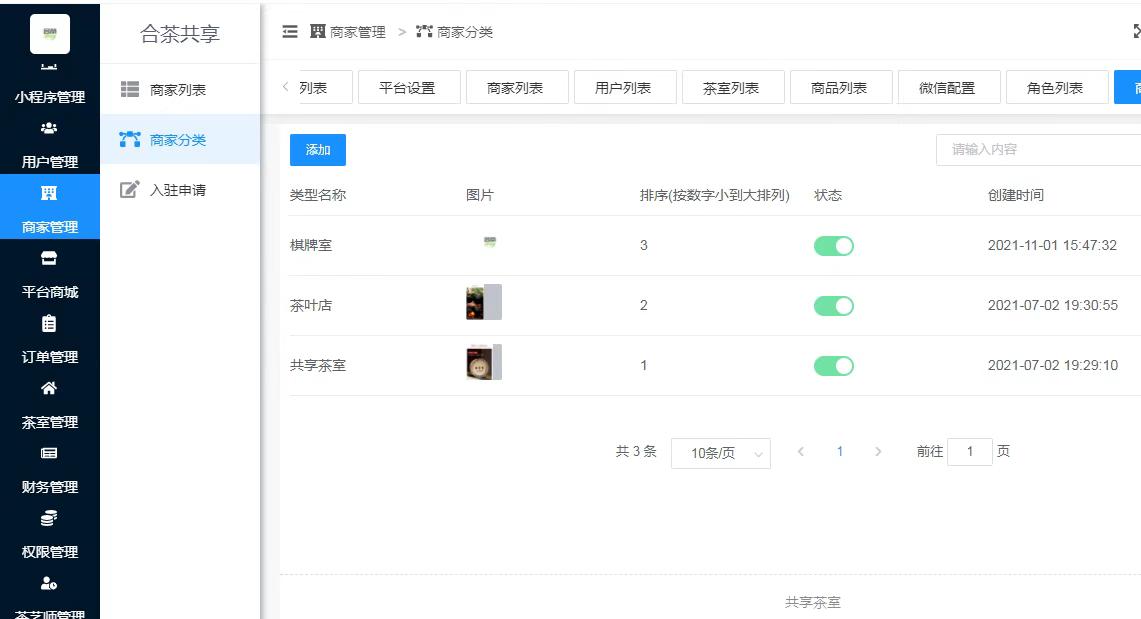Image resolution: width=1141 pixels, height=619 pixels.
Task: Open 订单管理 in the sidebar
Action: pyautogui.click(x=49, y=356)
